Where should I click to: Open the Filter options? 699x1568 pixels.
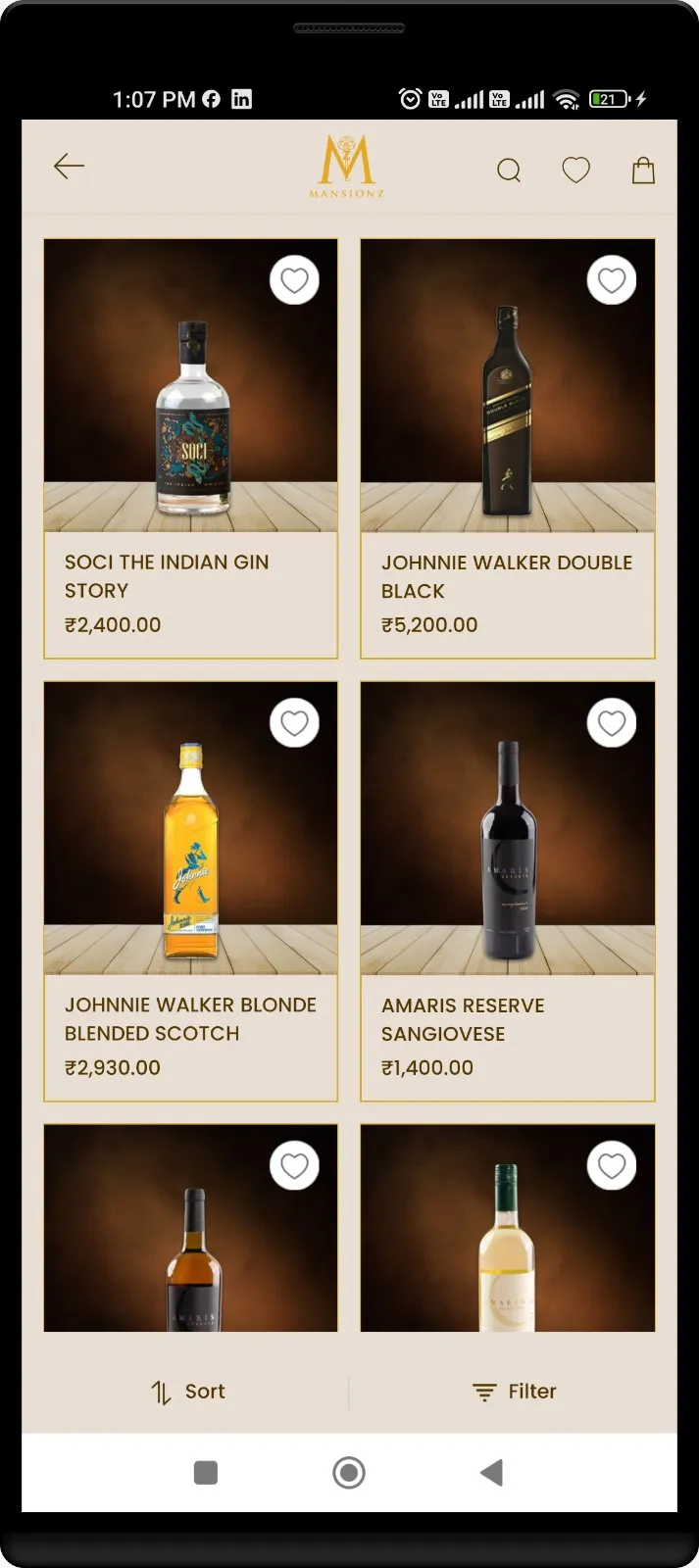(514, 1392)
